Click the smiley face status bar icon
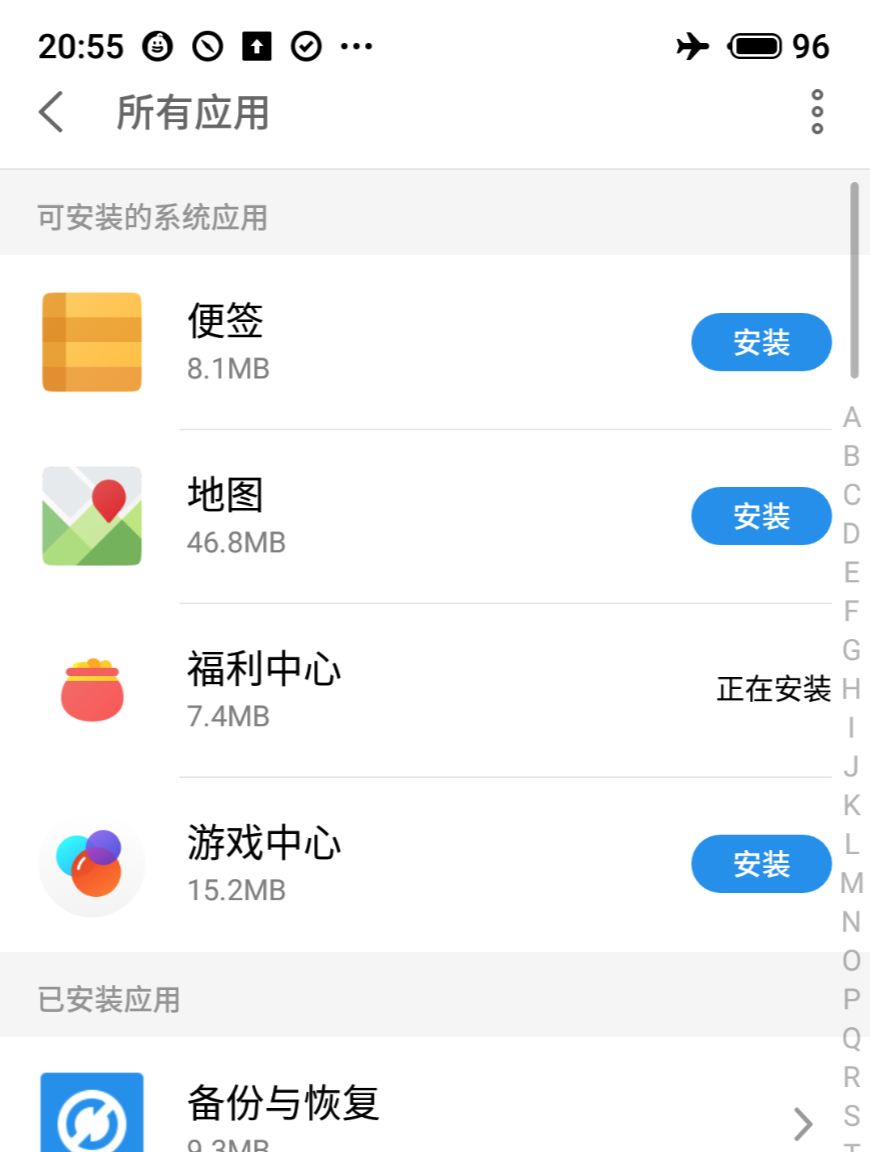This screenshot has width=870, height=1152. pos(155,45)
